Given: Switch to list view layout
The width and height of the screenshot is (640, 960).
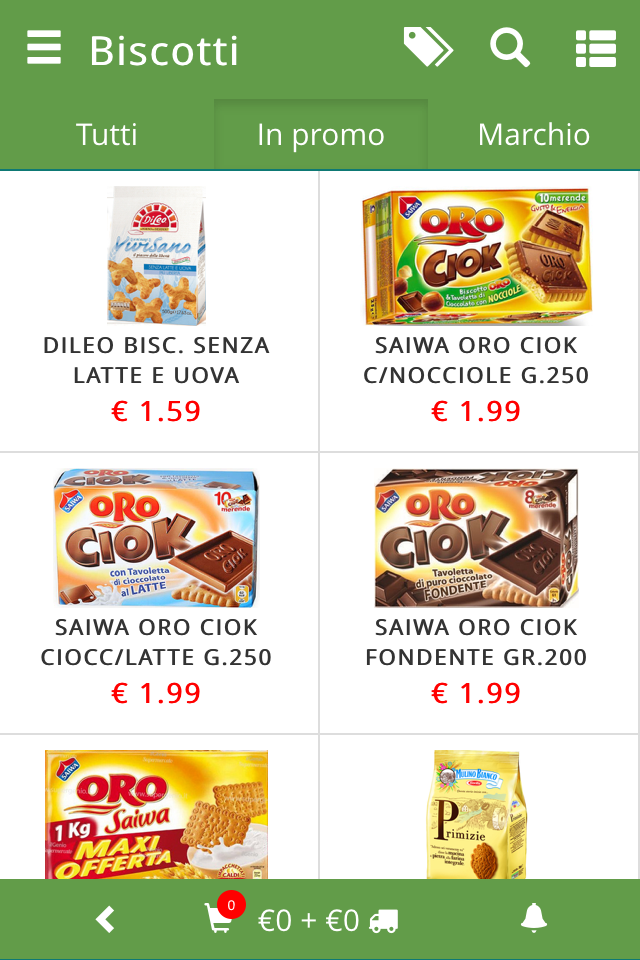Looking at the screenshot, I should tap(596, 48).
